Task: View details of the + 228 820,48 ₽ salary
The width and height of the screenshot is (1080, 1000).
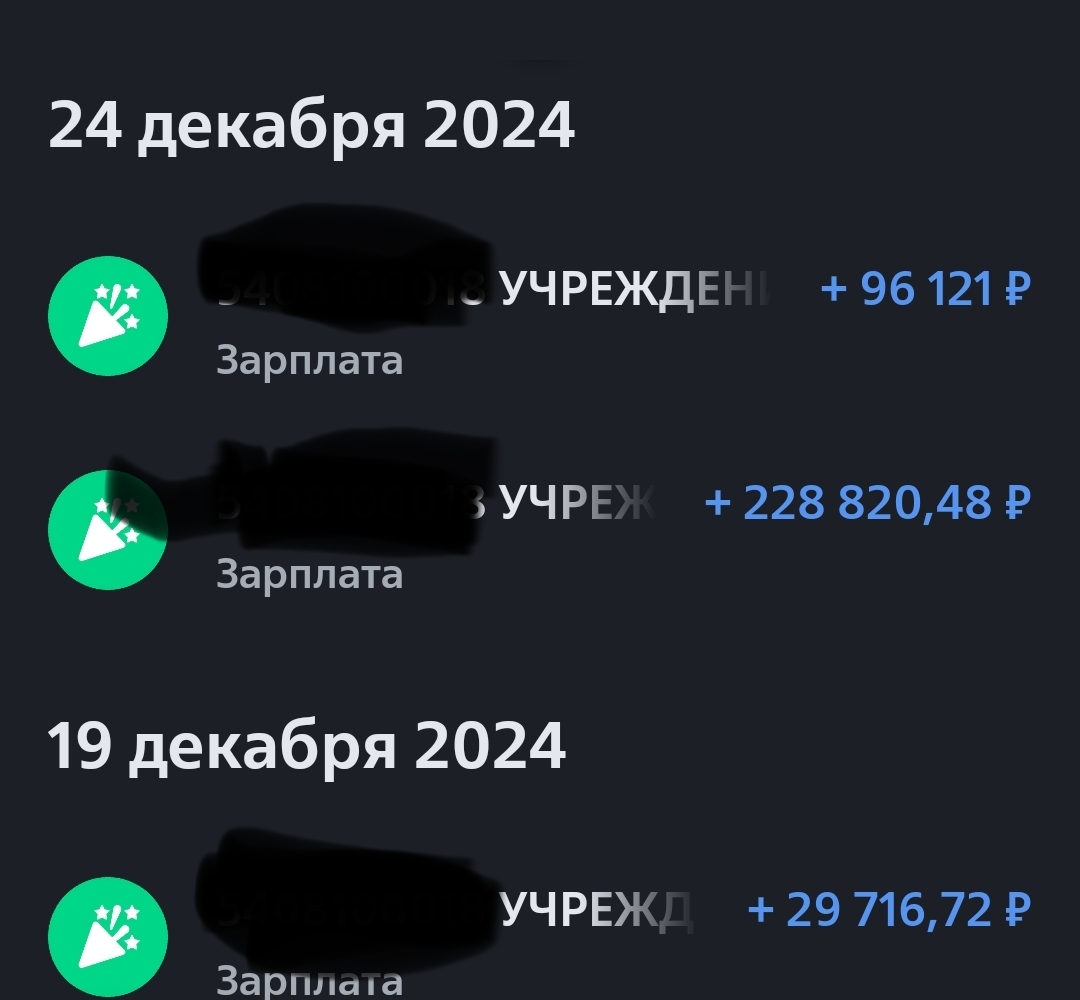Action: click(540, 528)
